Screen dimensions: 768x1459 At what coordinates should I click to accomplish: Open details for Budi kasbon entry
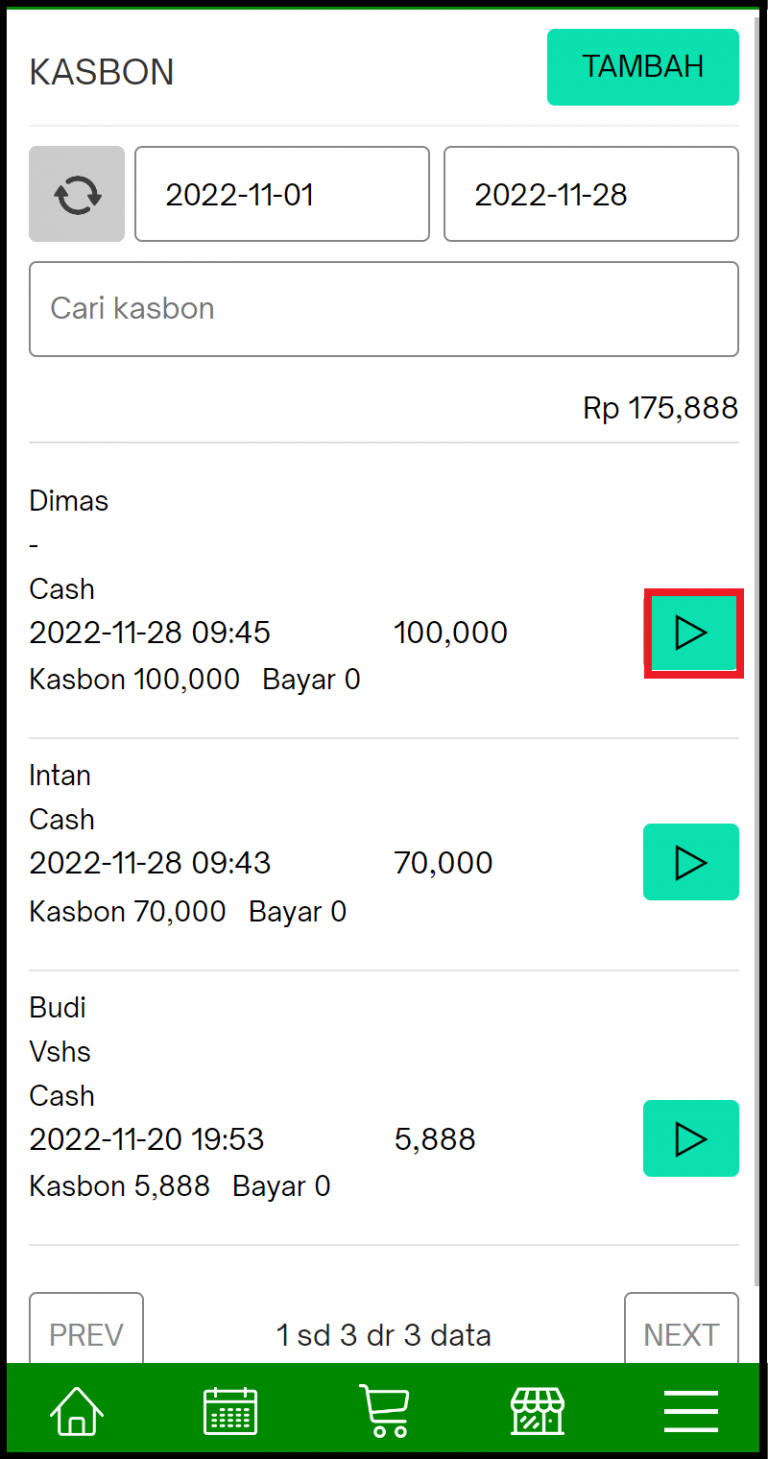pos(691,1138)
